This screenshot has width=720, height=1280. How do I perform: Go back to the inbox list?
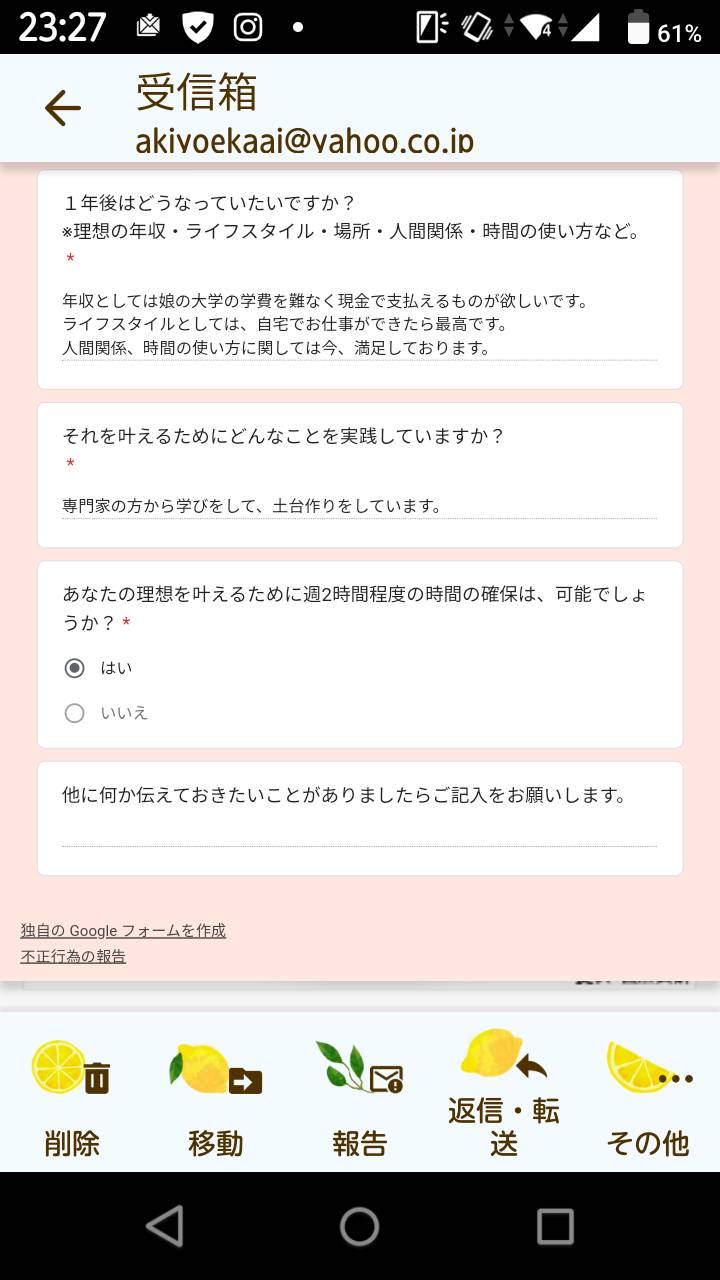62,108
